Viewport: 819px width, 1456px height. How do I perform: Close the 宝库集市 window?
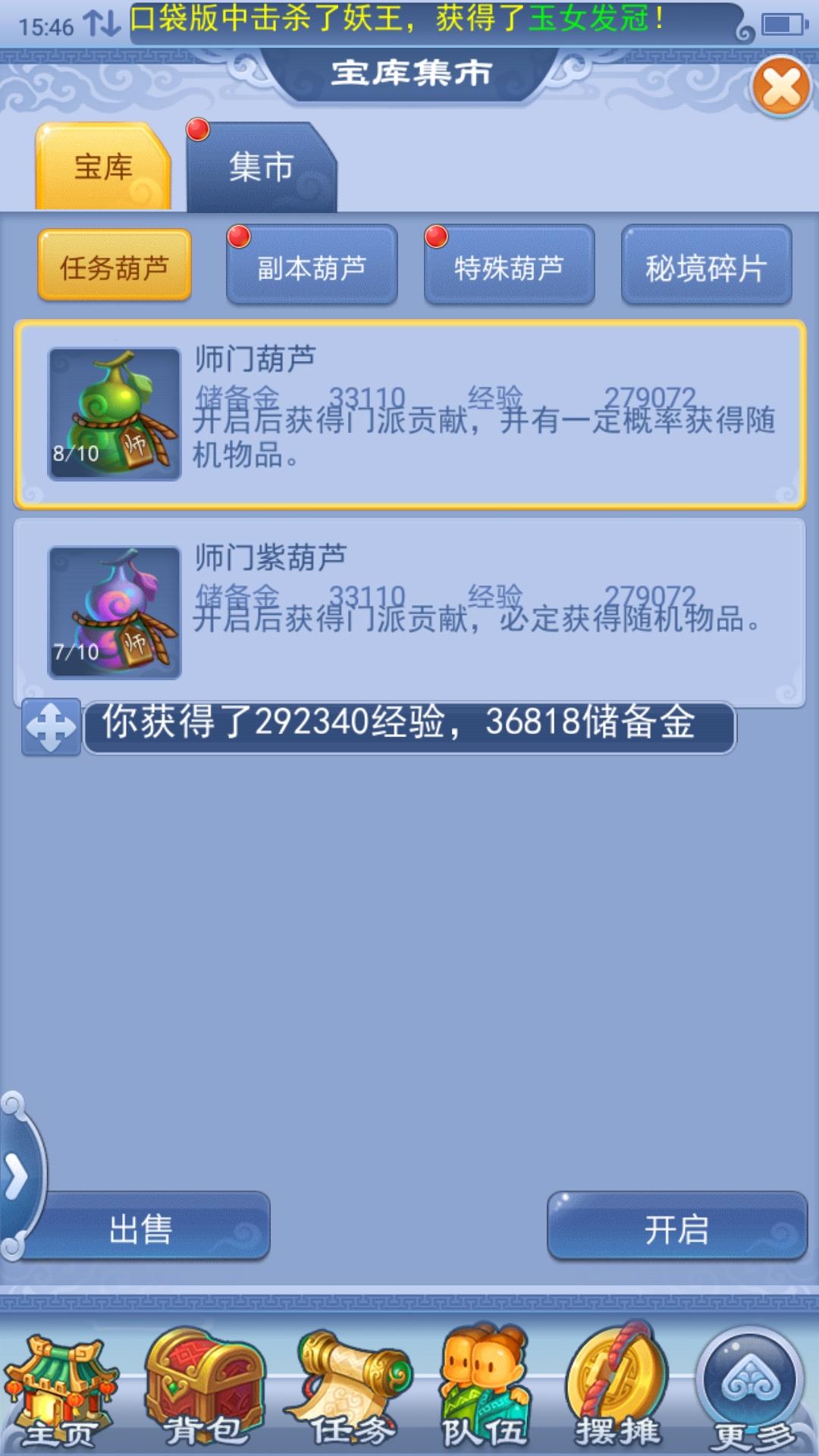pos(781,86)
